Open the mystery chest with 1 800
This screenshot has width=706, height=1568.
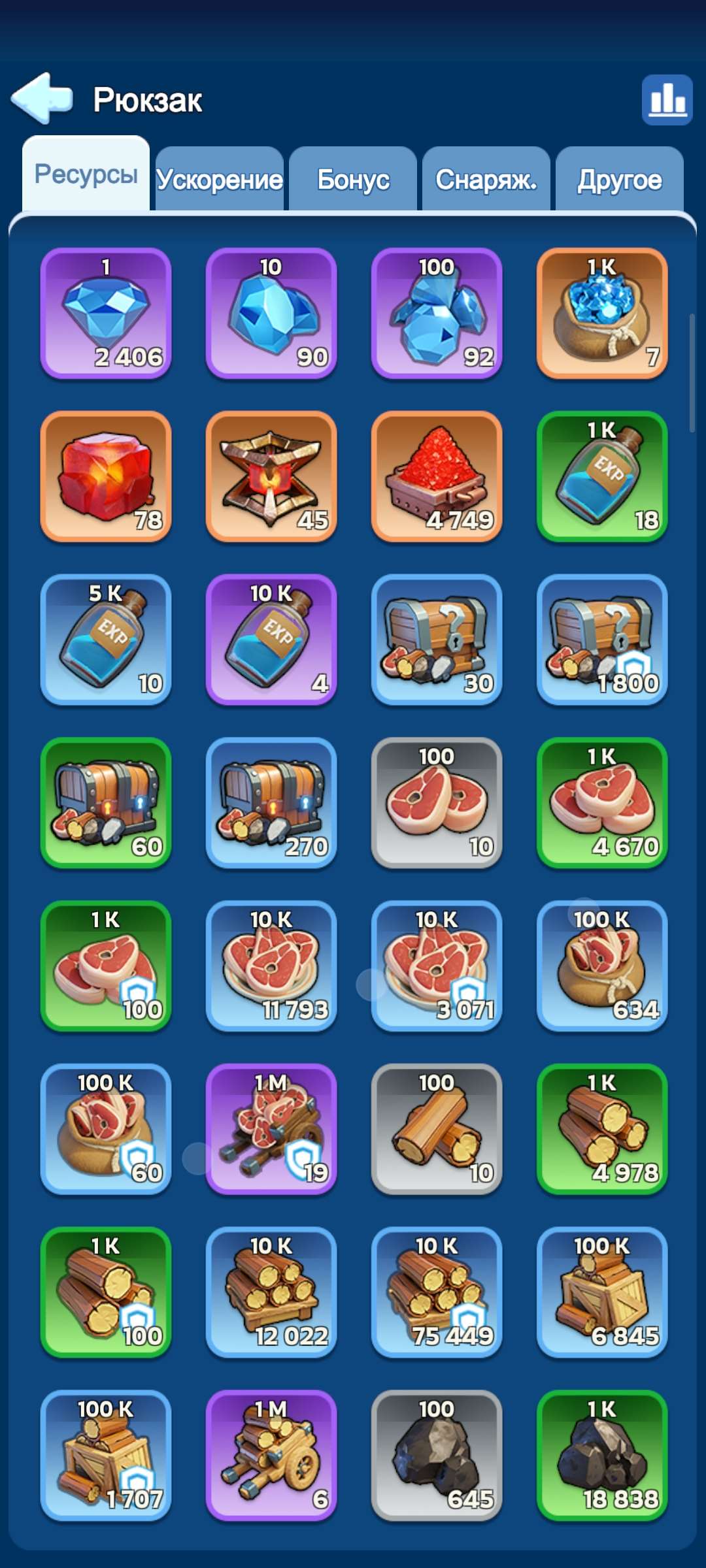(x=602, y=640)
